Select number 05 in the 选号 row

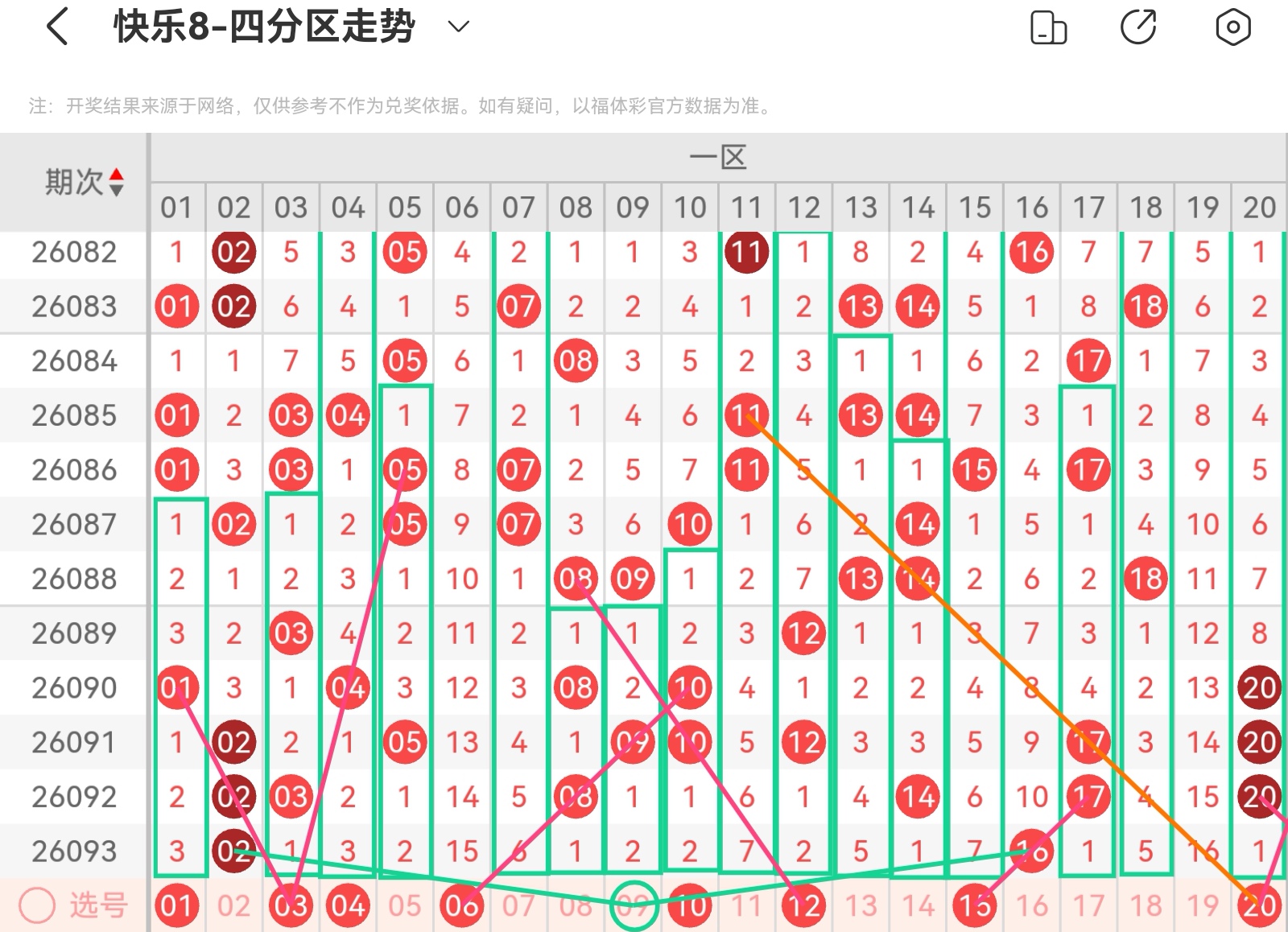click(405, 905)
